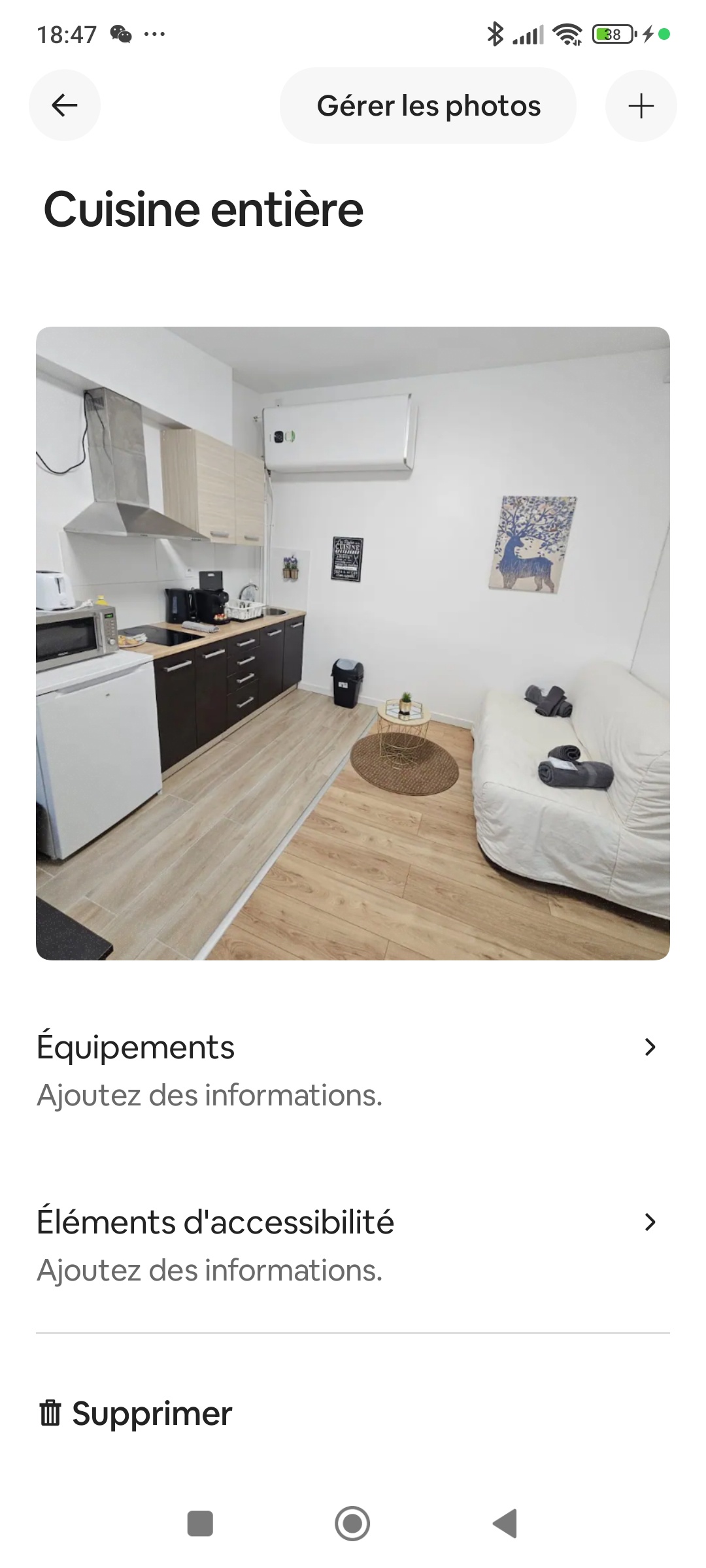Tap the plus icon to add

coord(641,106)
